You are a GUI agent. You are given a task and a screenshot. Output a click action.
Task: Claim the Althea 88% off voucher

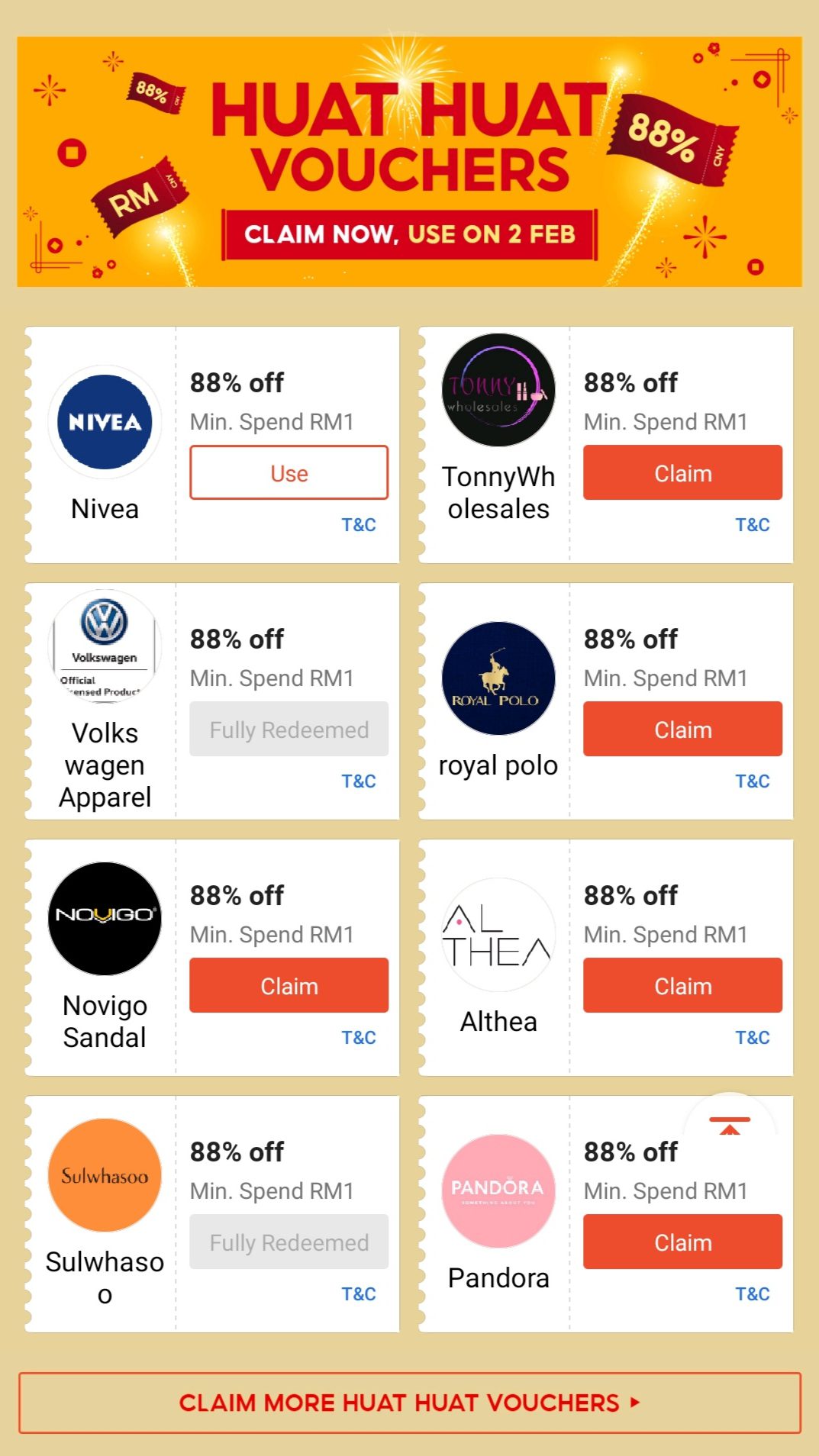pyautogui.click(x=682, y=986)
